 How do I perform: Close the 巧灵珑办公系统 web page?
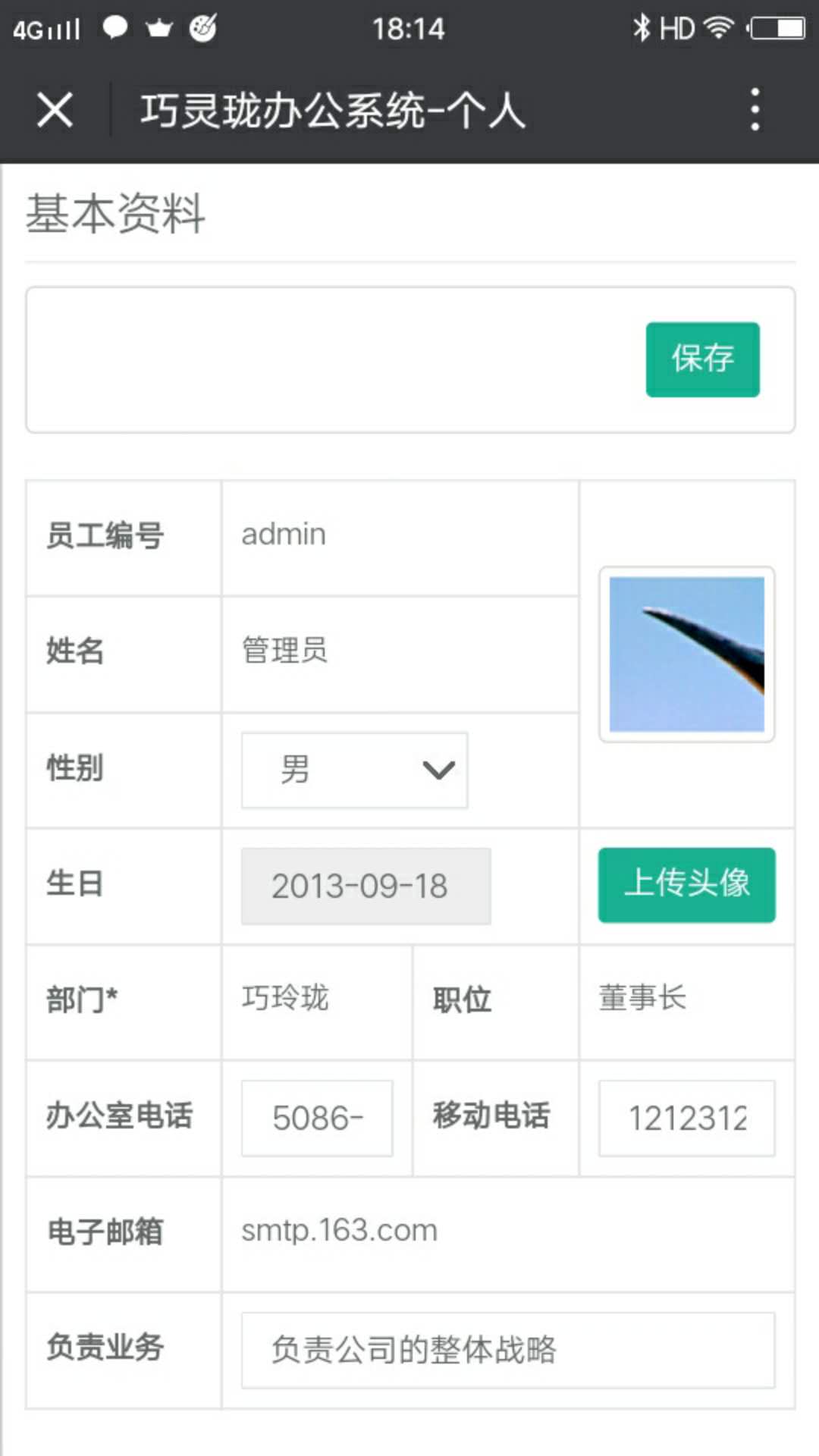tap(55, 110)
